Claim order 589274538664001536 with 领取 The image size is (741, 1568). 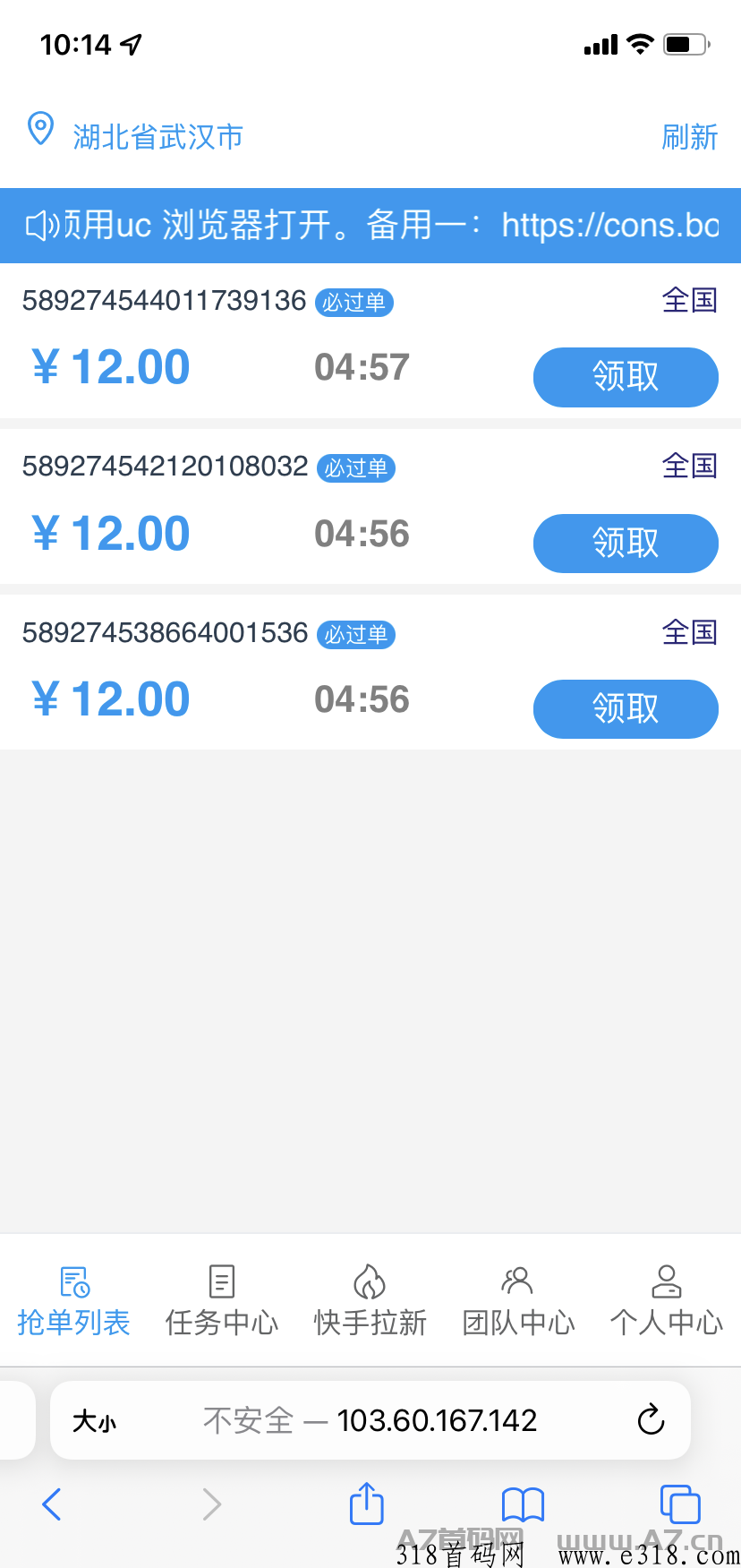click(626, 708)
